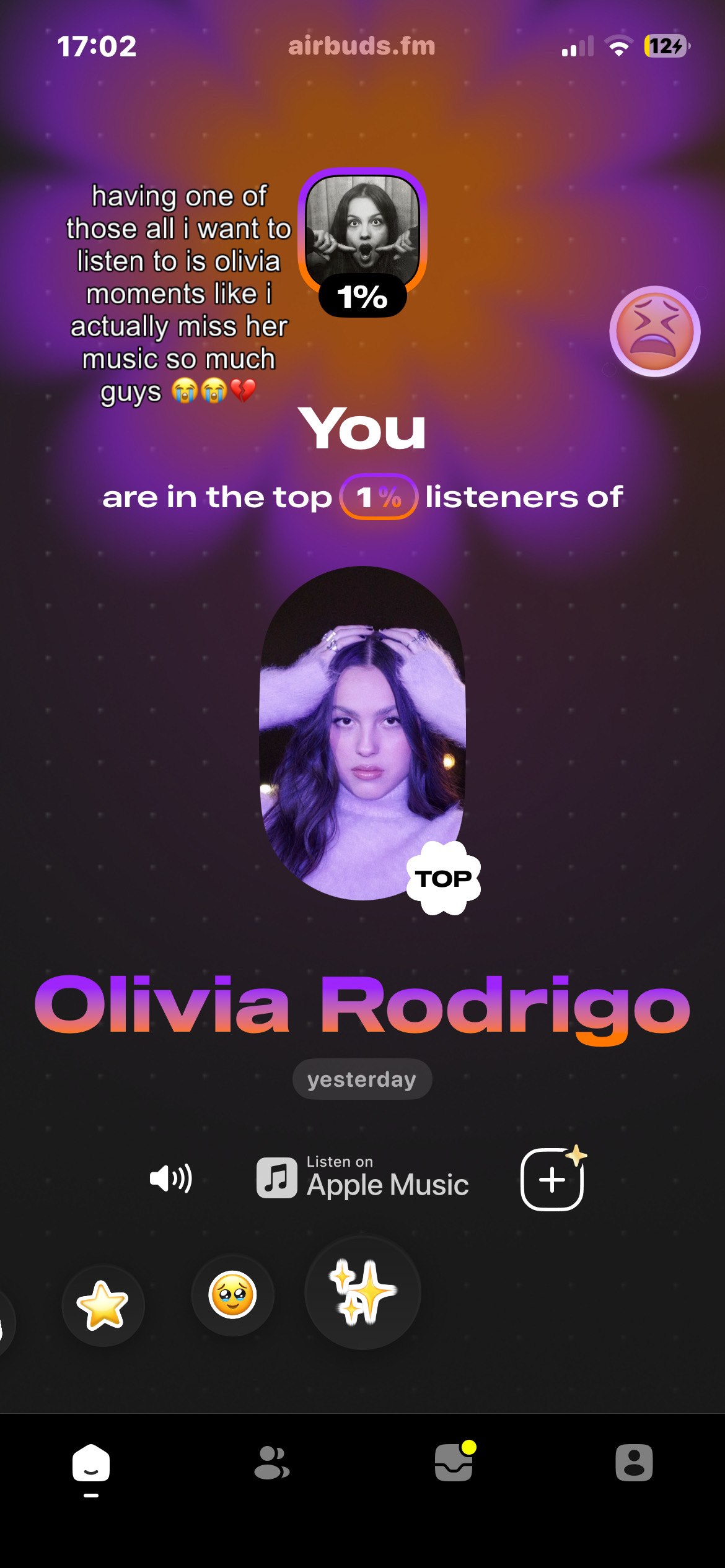725x1568 pixels.
Task: Open the friends tab
Action: [x=271, y=1464]
